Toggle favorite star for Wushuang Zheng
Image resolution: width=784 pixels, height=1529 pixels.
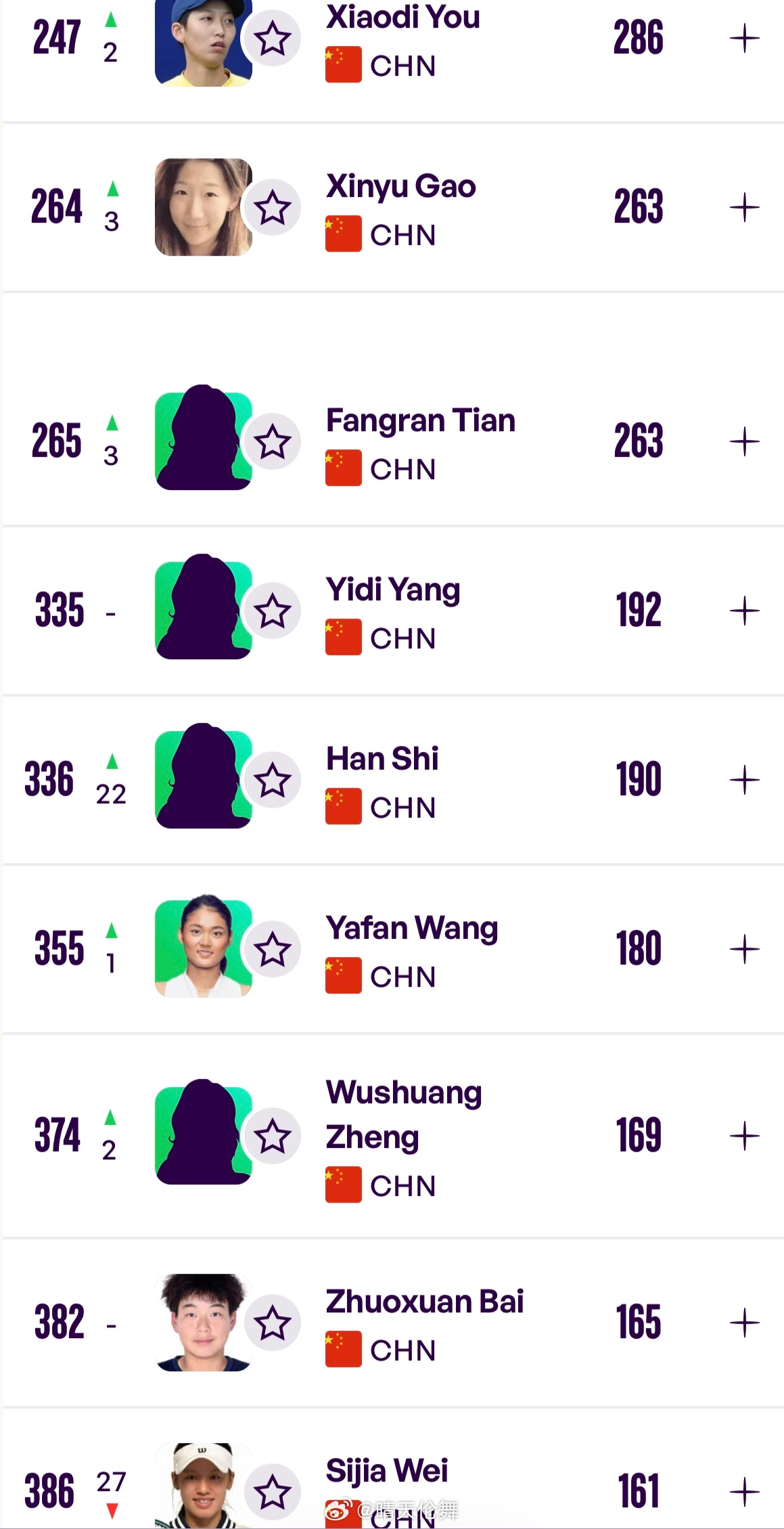[x=273, y=1136]
